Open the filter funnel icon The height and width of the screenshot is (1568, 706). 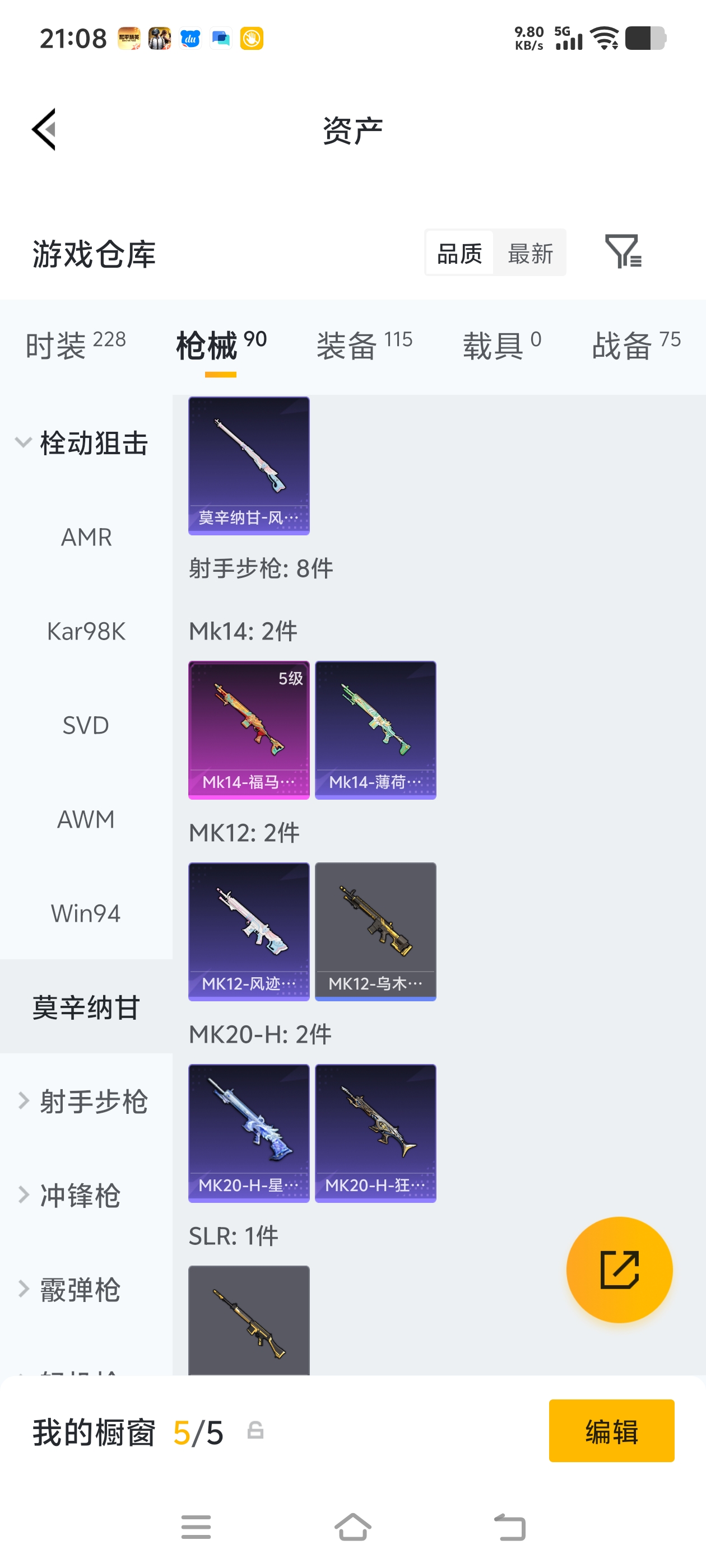[623, 253]
